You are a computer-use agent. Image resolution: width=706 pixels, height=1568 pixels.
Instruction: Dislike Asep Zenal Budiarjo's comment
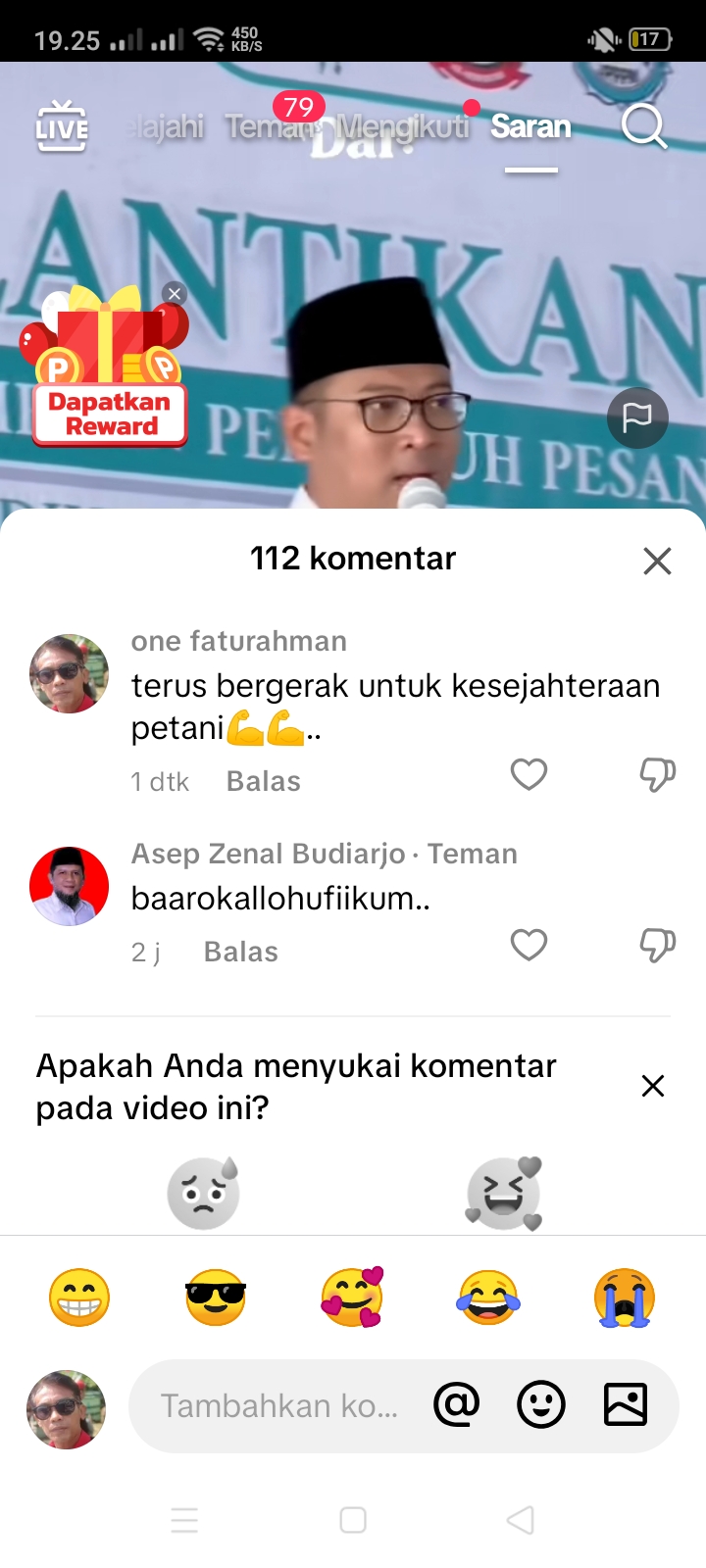click(x=657, y=945)
